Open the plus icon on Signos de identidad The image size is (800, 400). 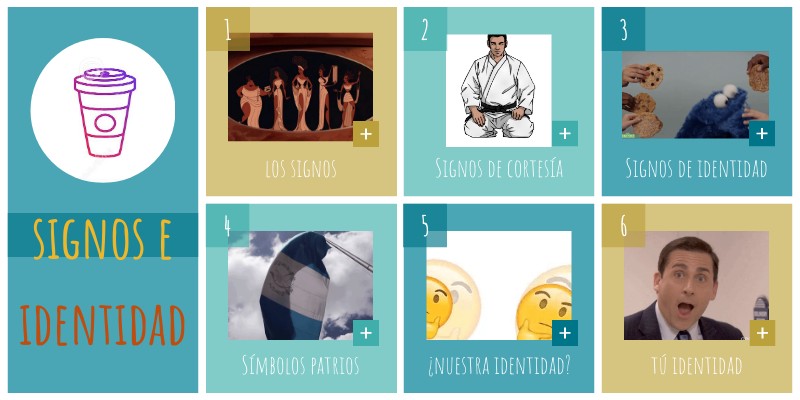762,134
